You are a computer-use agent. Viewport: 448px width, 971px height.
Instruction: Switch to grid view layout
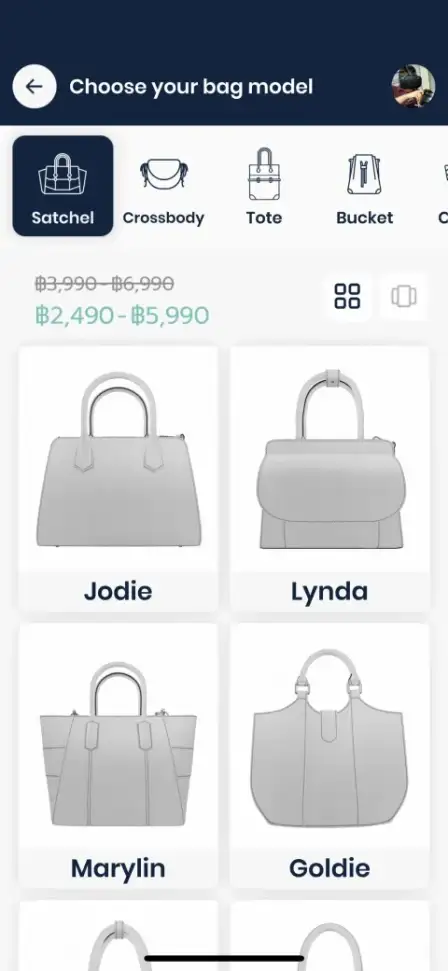tap(347, 297)
